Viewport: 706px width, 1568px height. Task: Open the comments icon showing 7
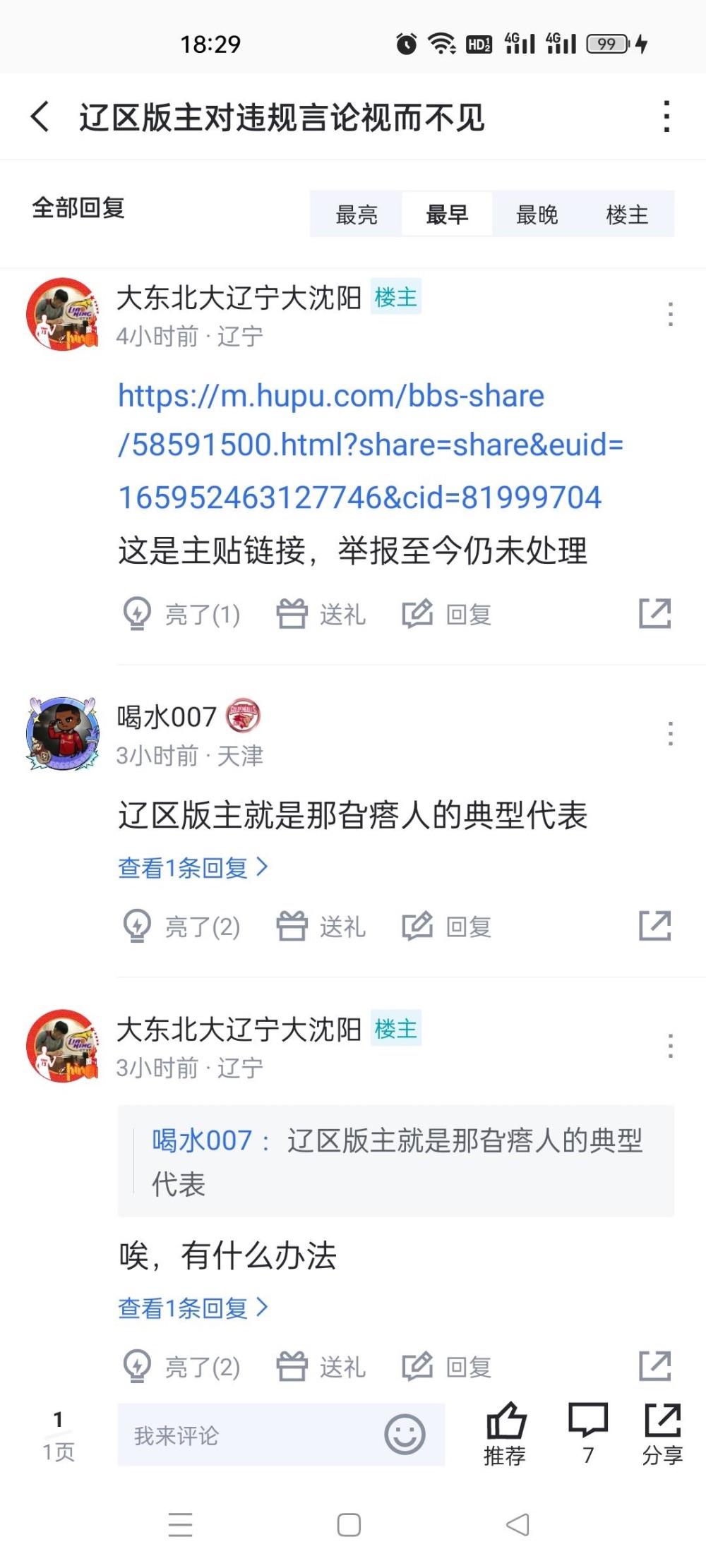pyautogui.click(x=587, y=1433)
